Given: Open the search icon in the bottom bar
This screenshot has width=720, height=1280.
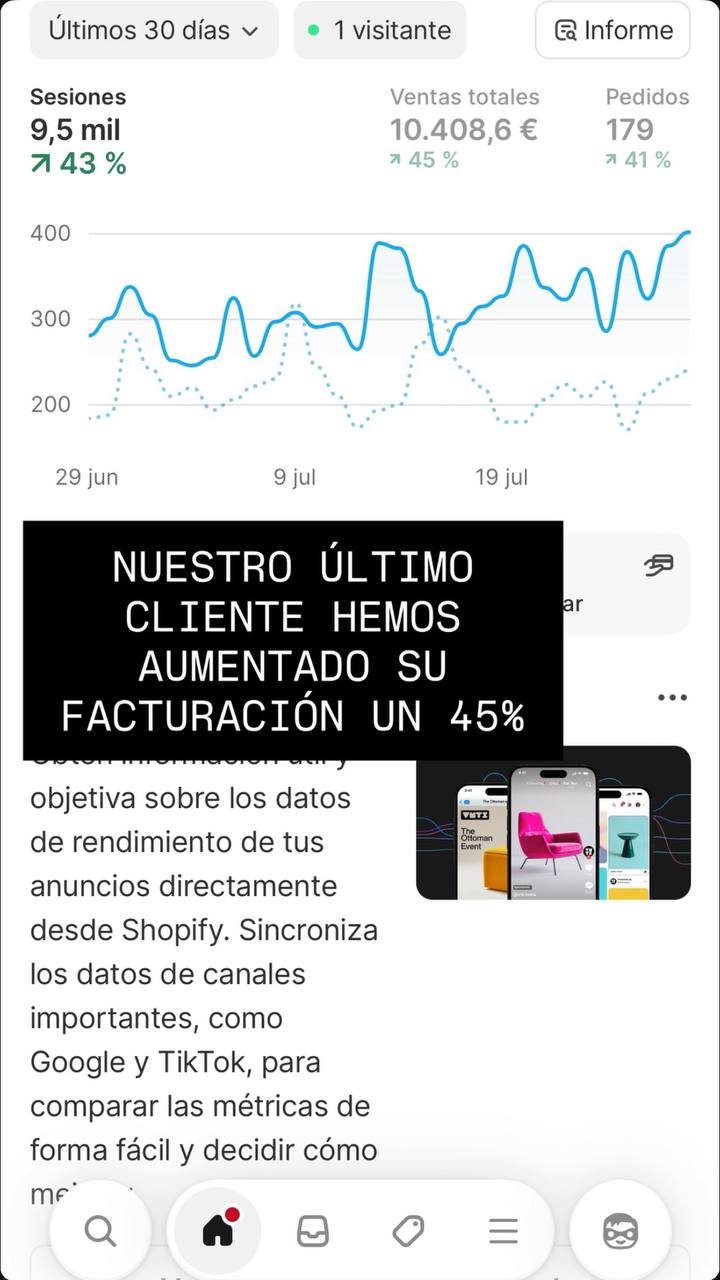Looking at the screenshot, I should click(100, 1231).
